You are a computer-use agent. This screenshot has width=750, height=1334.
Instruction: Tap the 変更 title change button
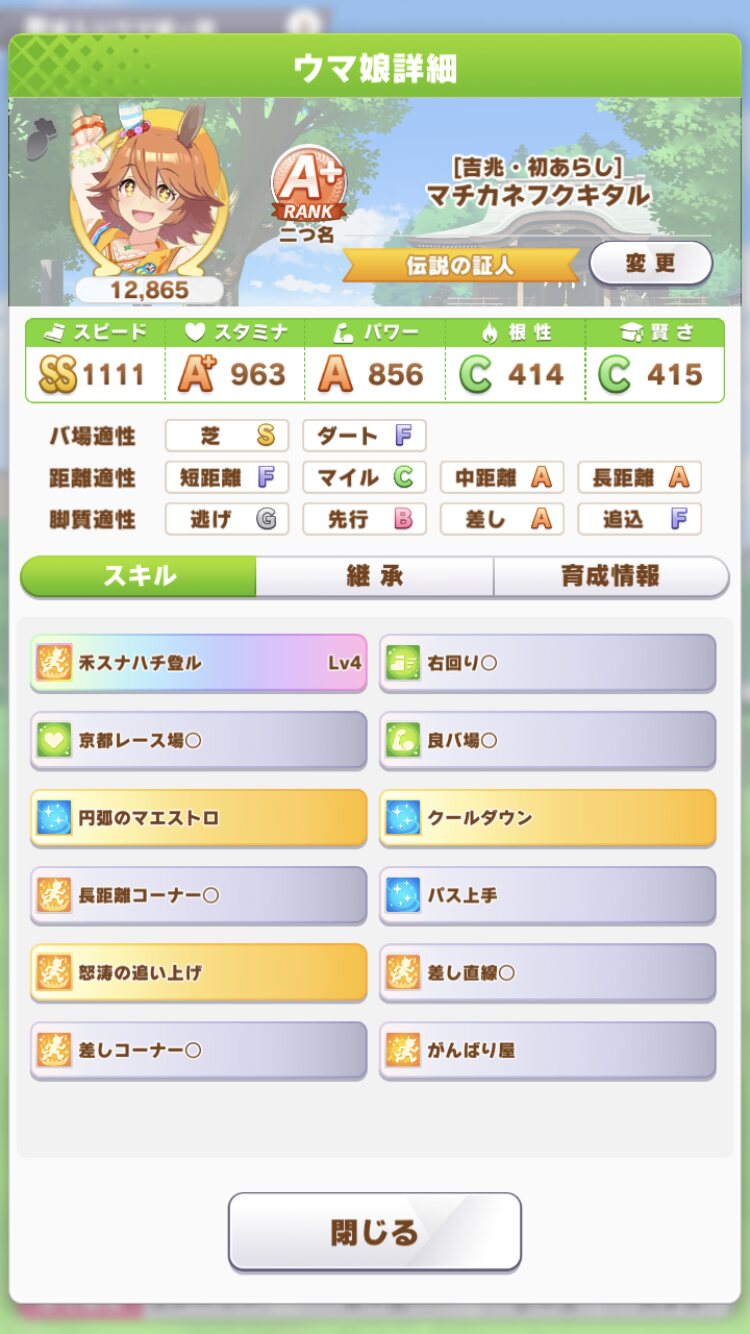(650, 263)
